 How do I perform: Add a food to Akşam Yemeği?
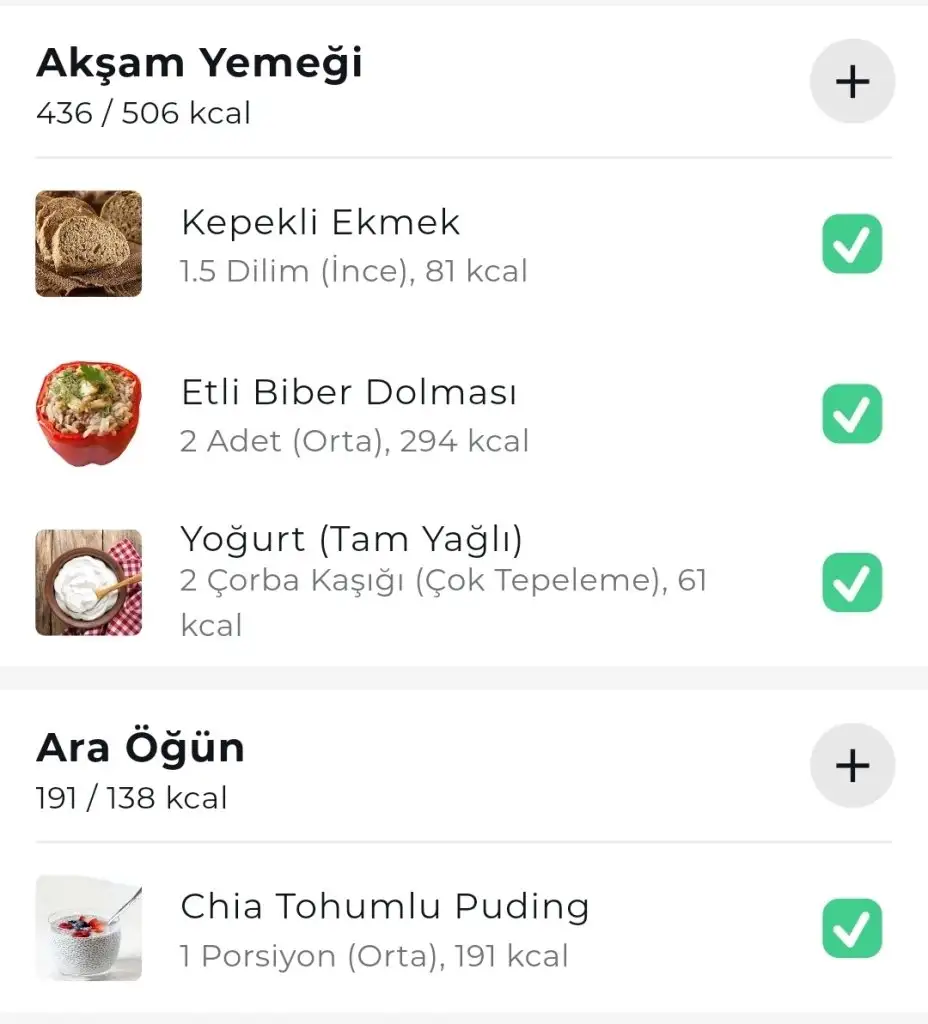(x=852, y=82)
